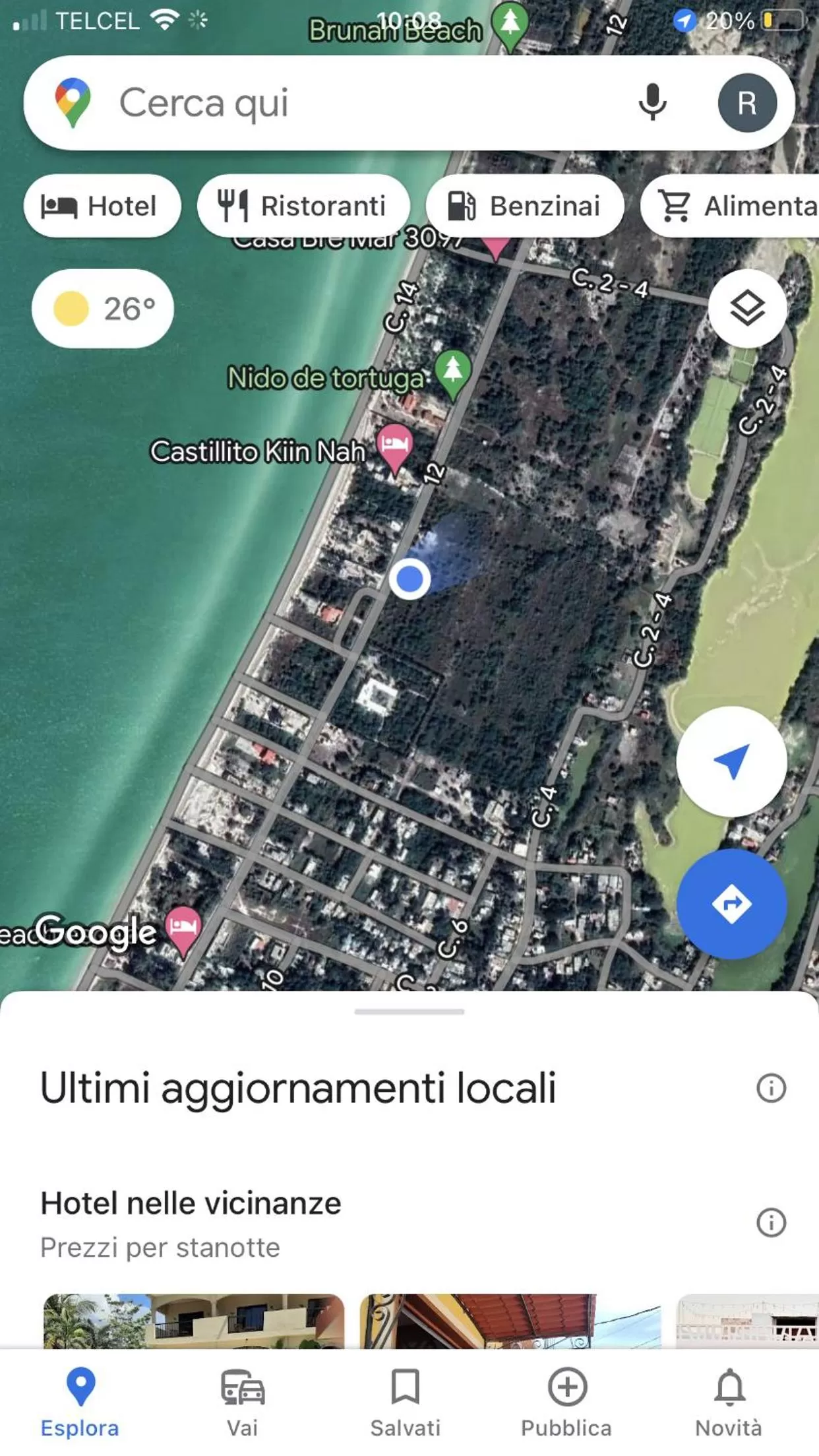Tap the Cerca qui search field
The width and height of the screenshot is (819, 1456).
tap(356, 103)
